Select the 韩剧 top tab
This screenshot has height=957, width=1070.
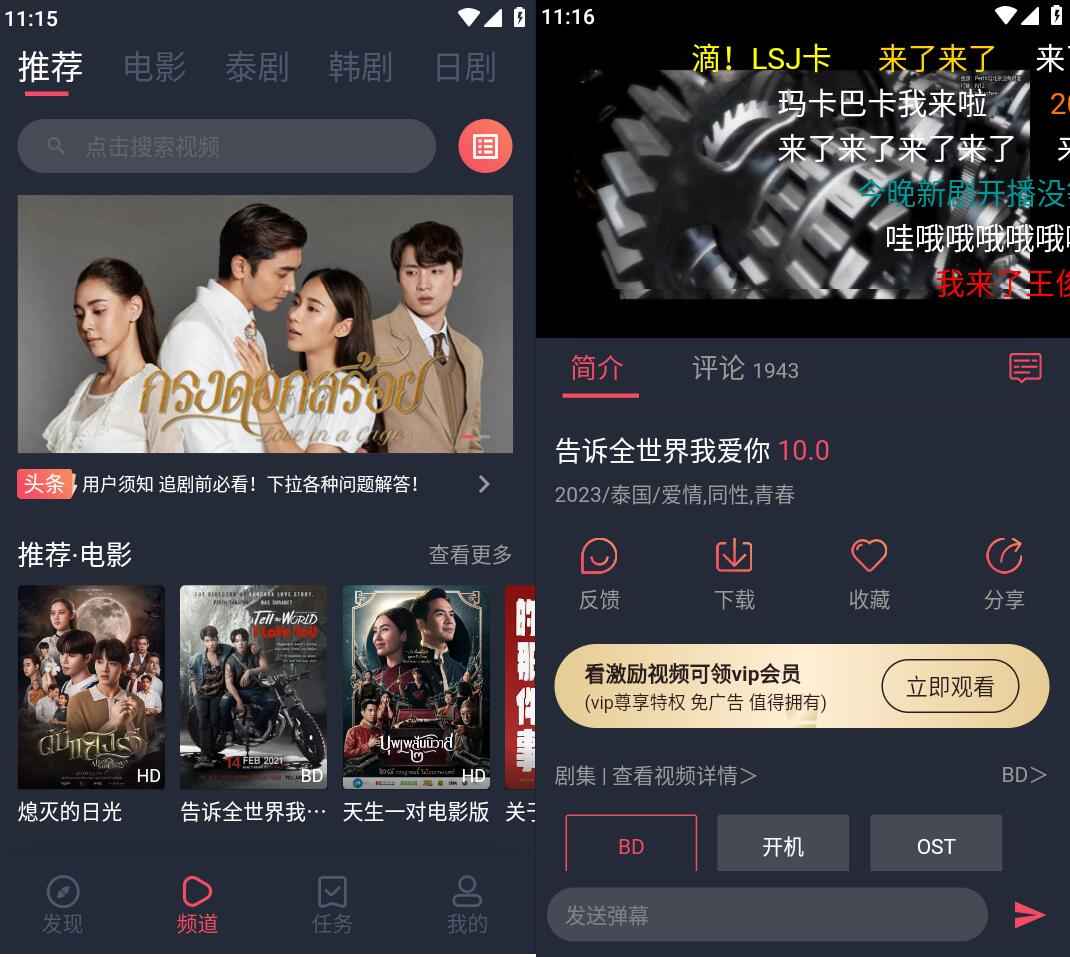[360, 67]
